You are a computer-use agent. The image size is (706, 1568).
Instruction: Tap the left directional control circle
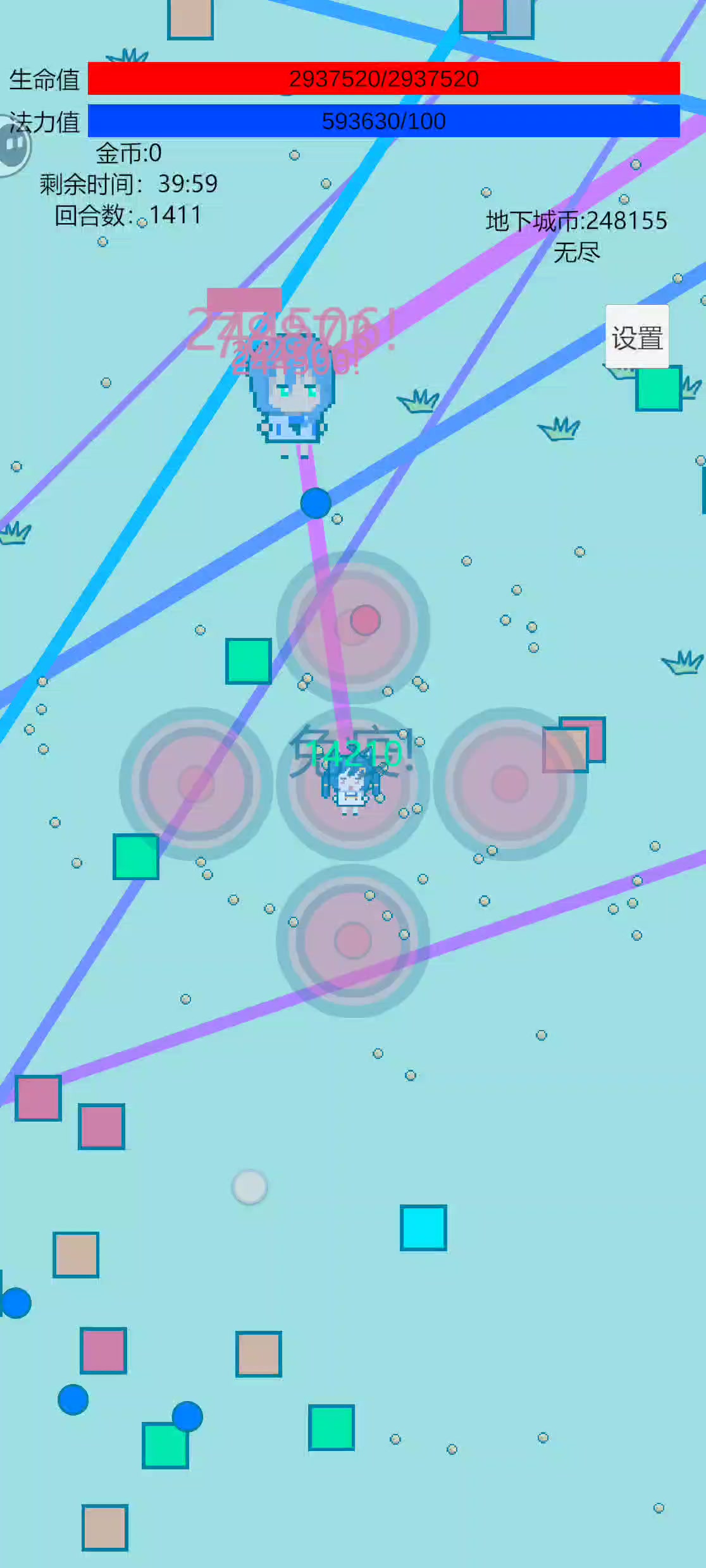tap(196, 783)
